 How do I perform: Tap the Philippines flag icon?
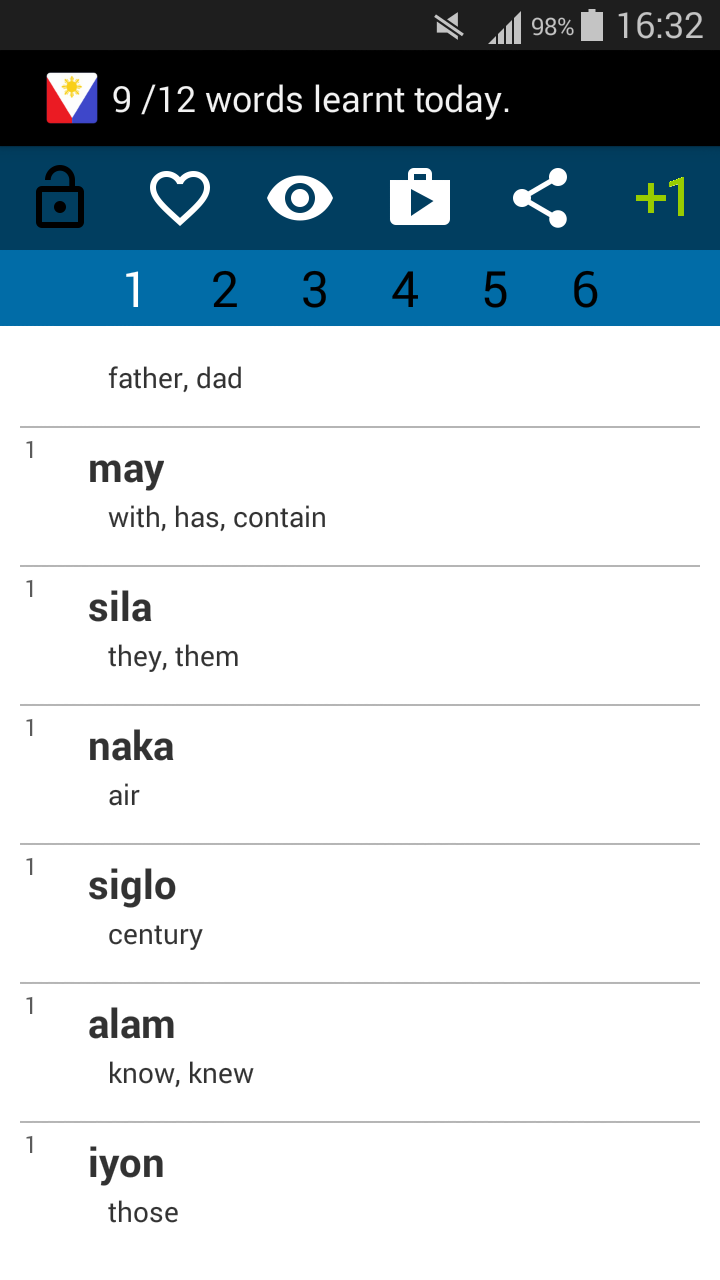click(72, 97)
